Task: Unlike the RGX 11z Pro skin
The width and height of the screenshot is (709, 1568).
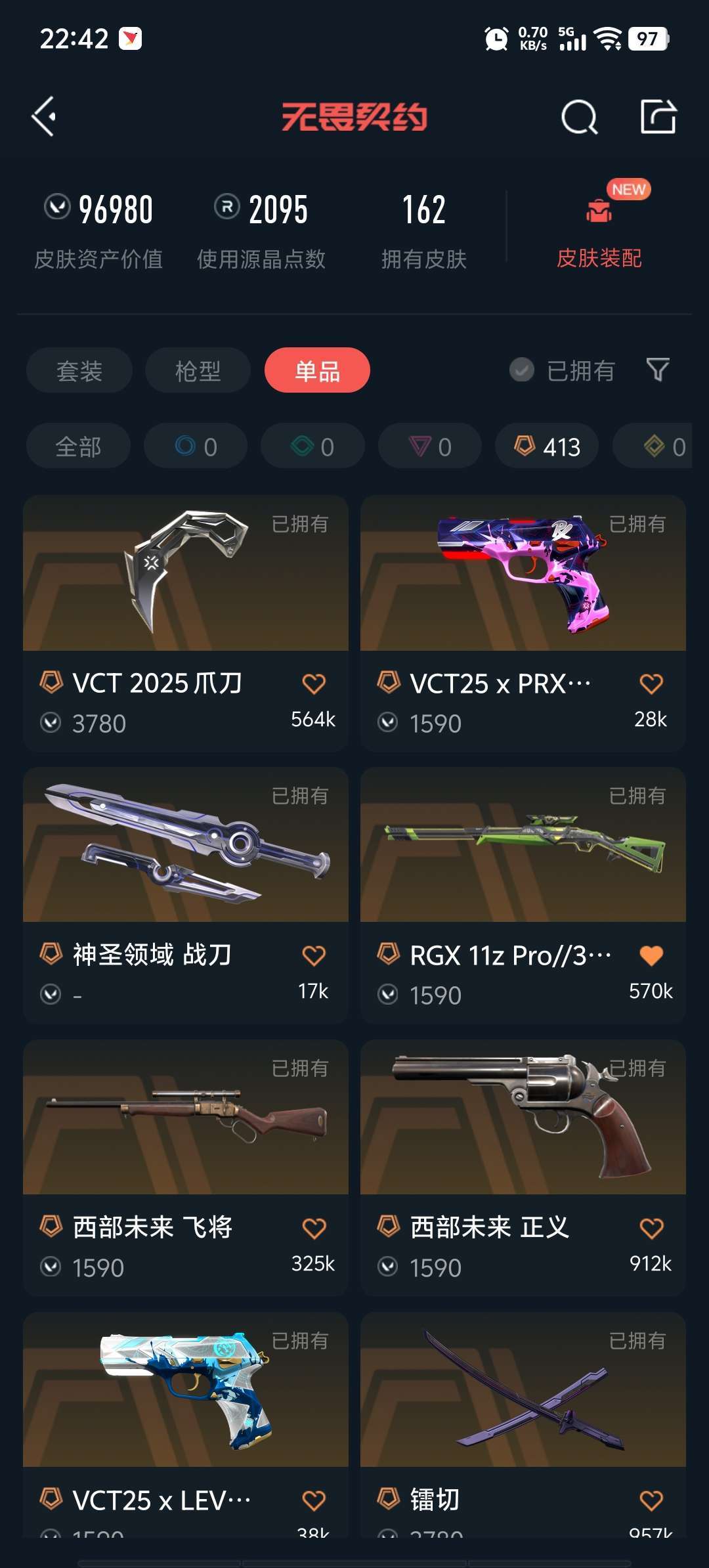Action: (651, 955)
